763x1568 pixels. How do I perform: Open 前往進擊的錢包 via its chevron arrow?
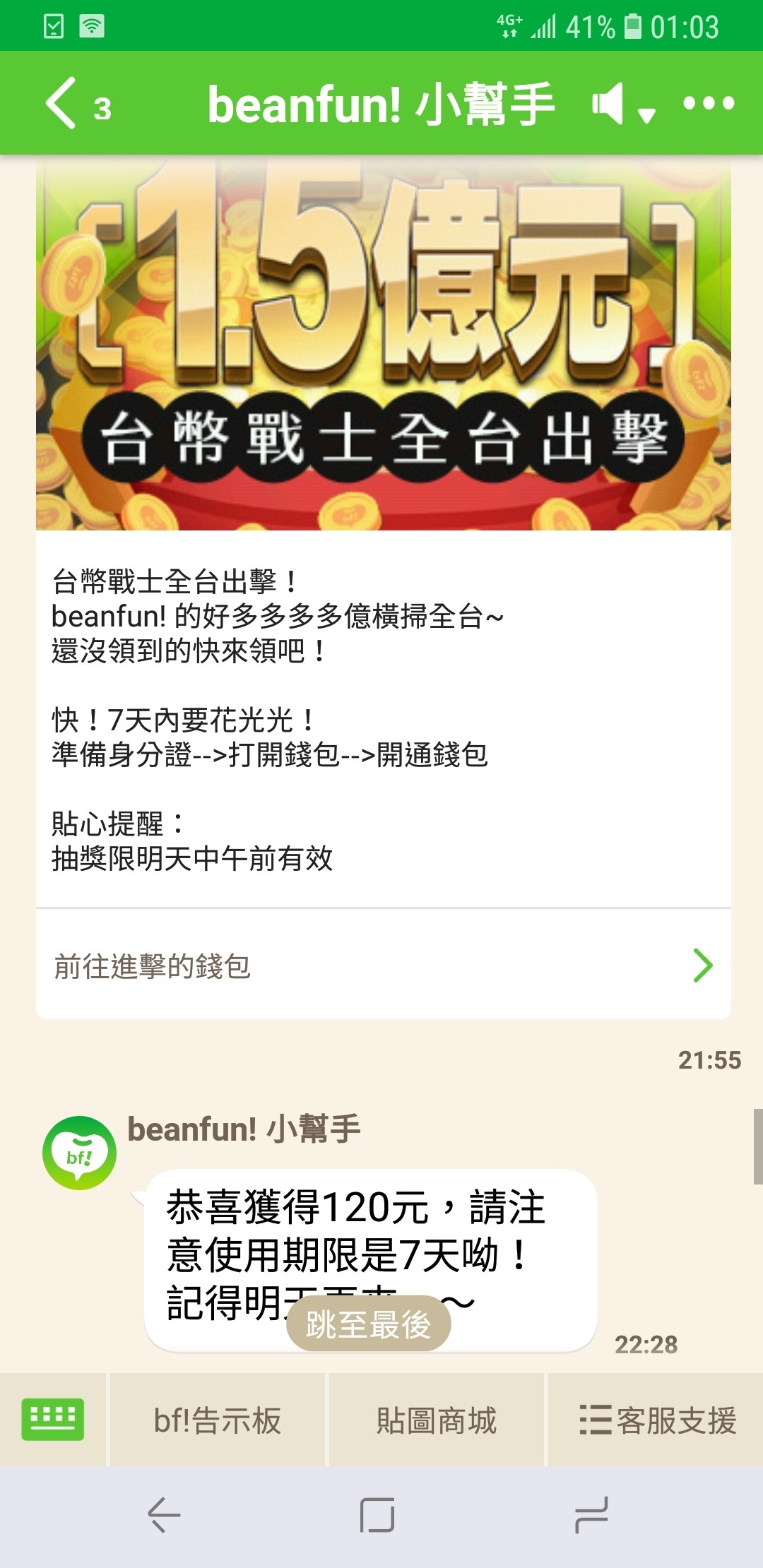(x=700, y=964)
